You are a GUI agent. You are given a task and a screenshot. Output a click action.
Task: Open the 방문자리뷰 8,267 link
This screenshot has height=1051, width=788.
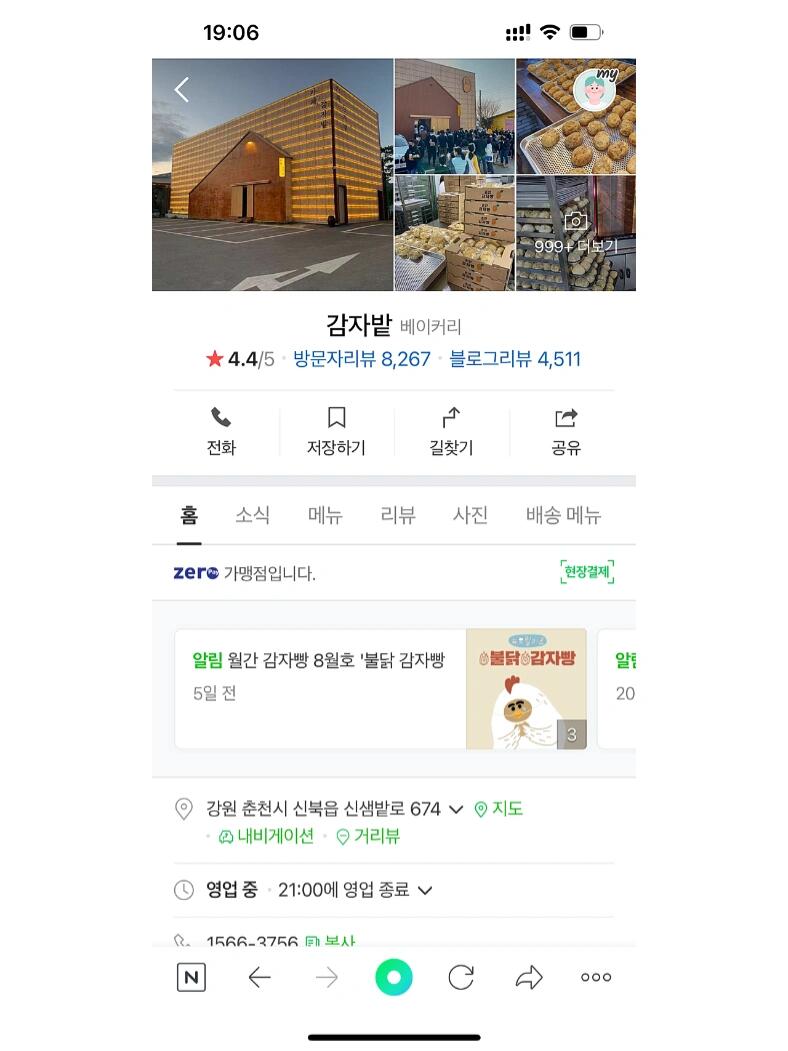pyautogui.click(x=361, y=359)
